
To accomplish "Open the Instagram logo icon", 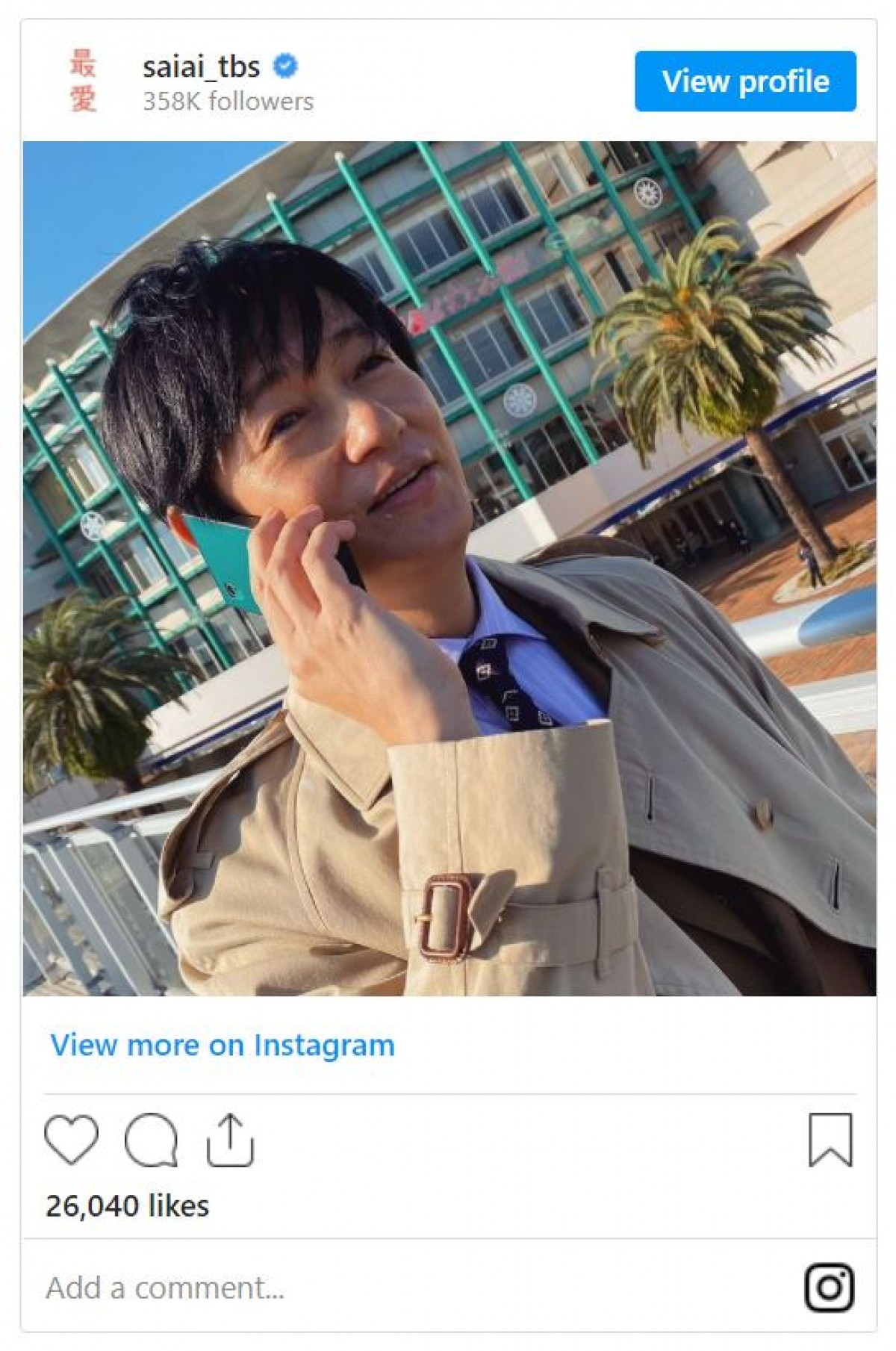I will coord(829,1288).
